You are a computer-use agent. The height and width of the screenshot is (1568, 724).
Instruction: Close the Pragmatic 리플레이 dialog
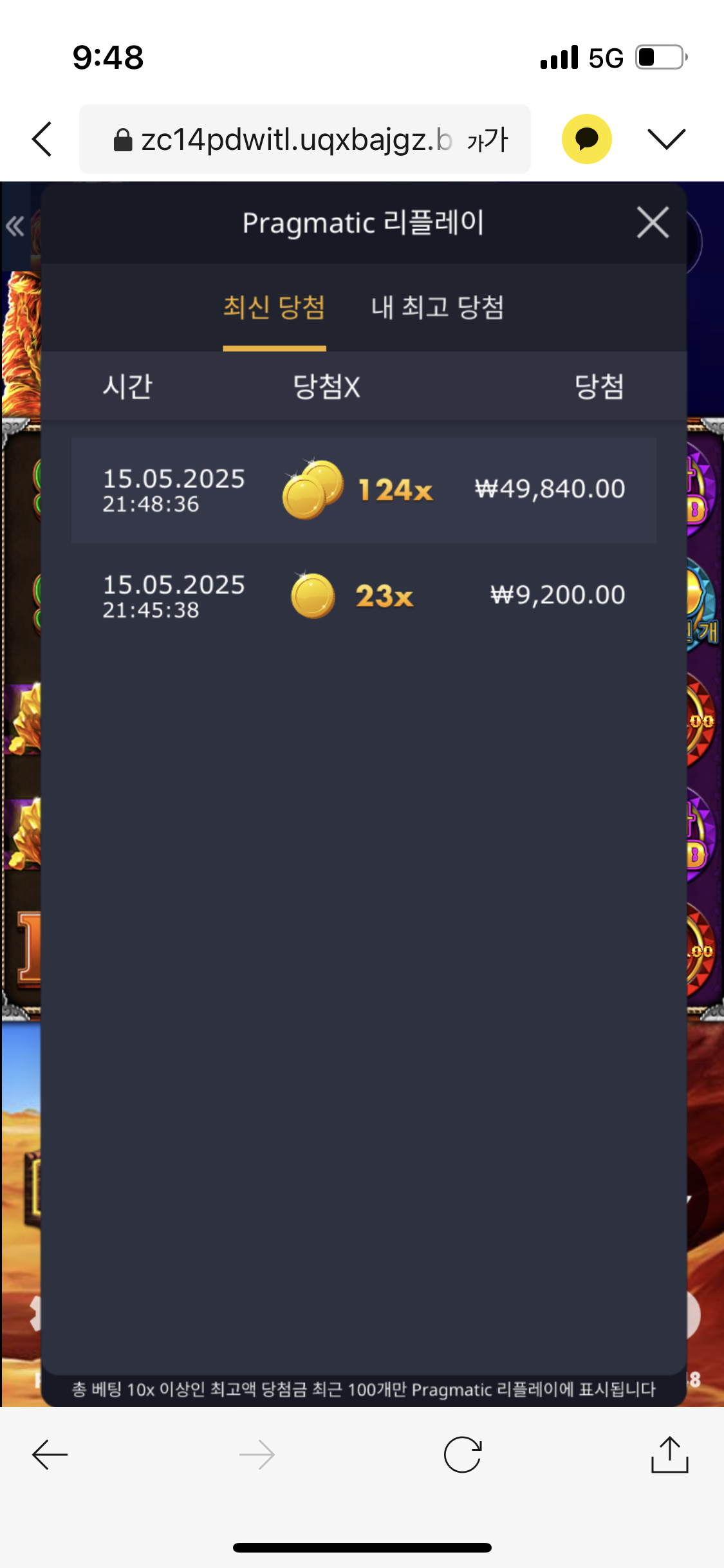coord(653,223)
